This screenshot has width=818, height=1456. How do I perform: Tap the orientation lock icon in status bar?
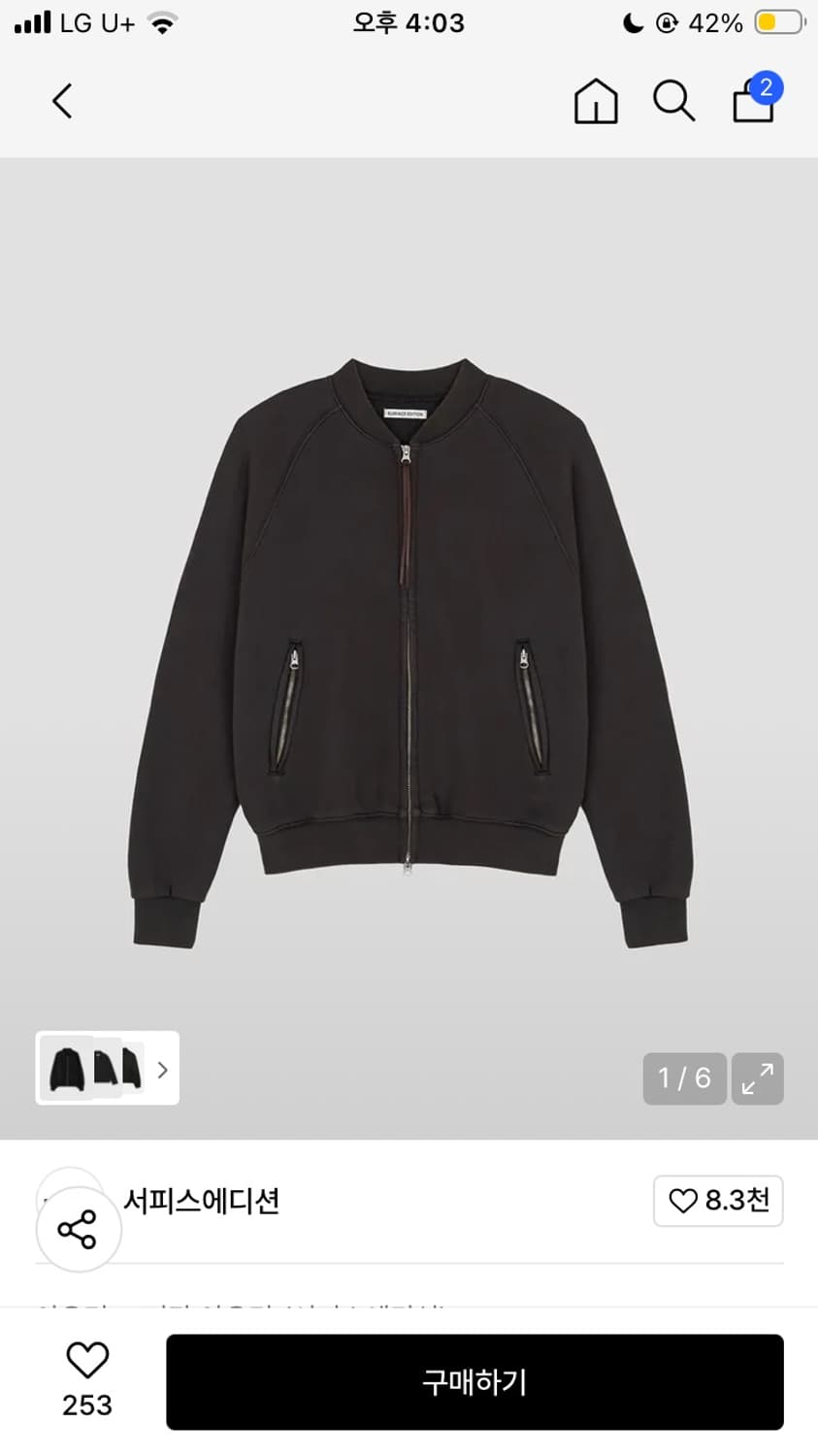(668, 22)
